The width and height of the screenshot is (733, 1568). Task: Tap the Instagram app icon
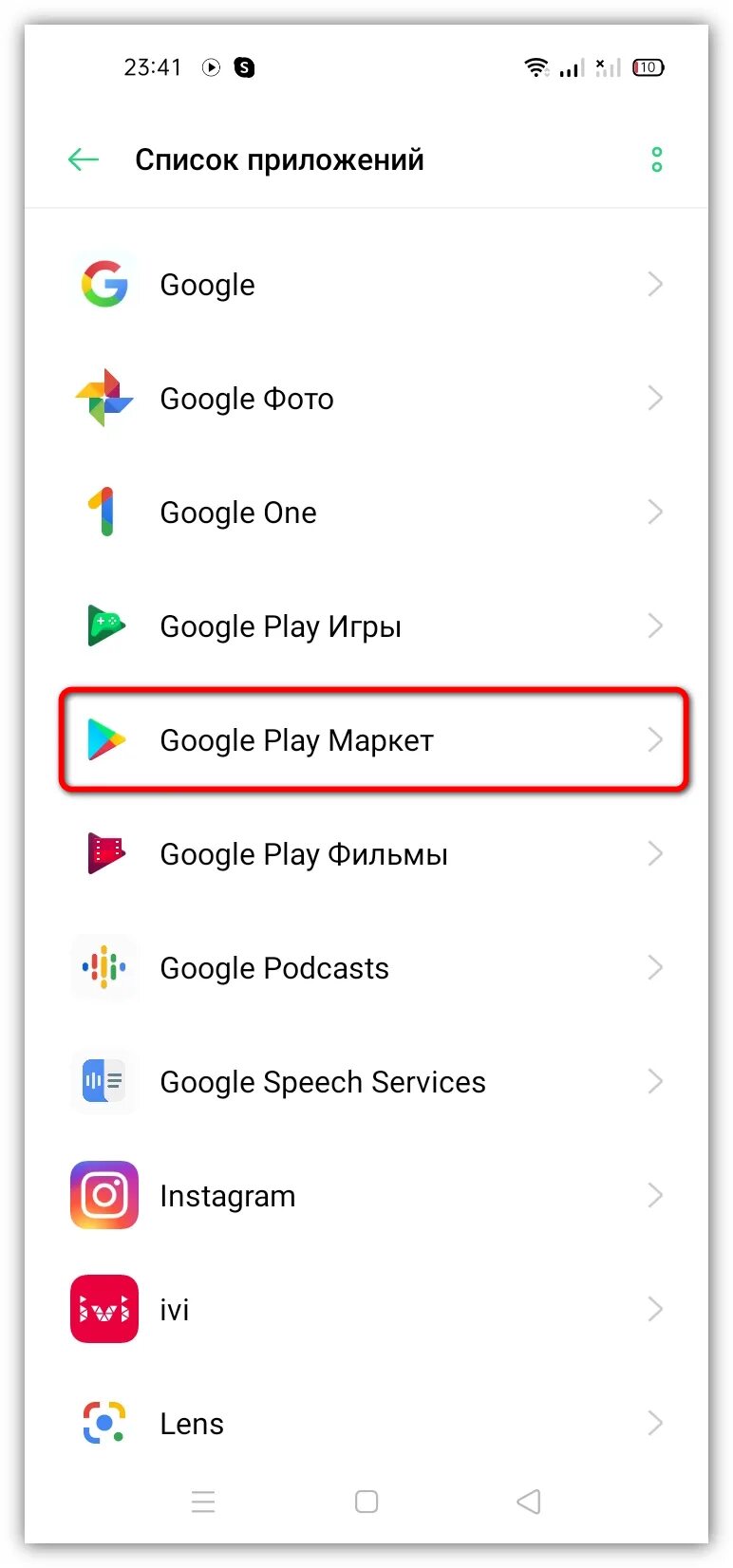pos(104,1195)
